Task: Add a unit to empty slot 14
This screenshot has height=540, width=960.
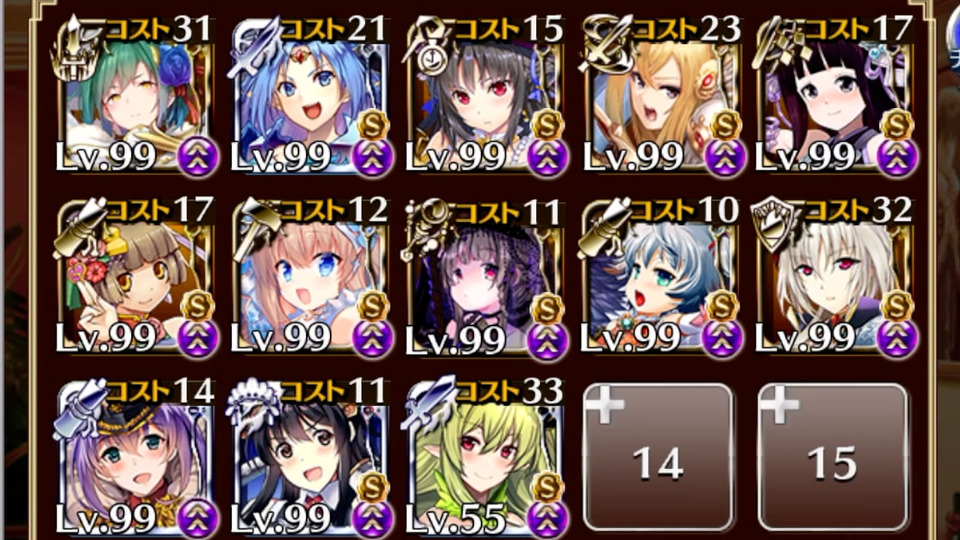Action: (658, 457)
